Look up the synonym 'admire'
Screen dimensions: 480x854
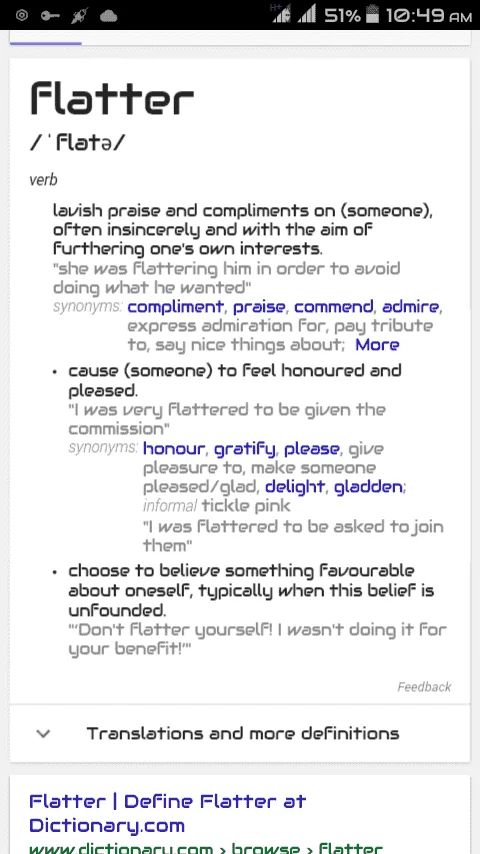coord(410,307)
